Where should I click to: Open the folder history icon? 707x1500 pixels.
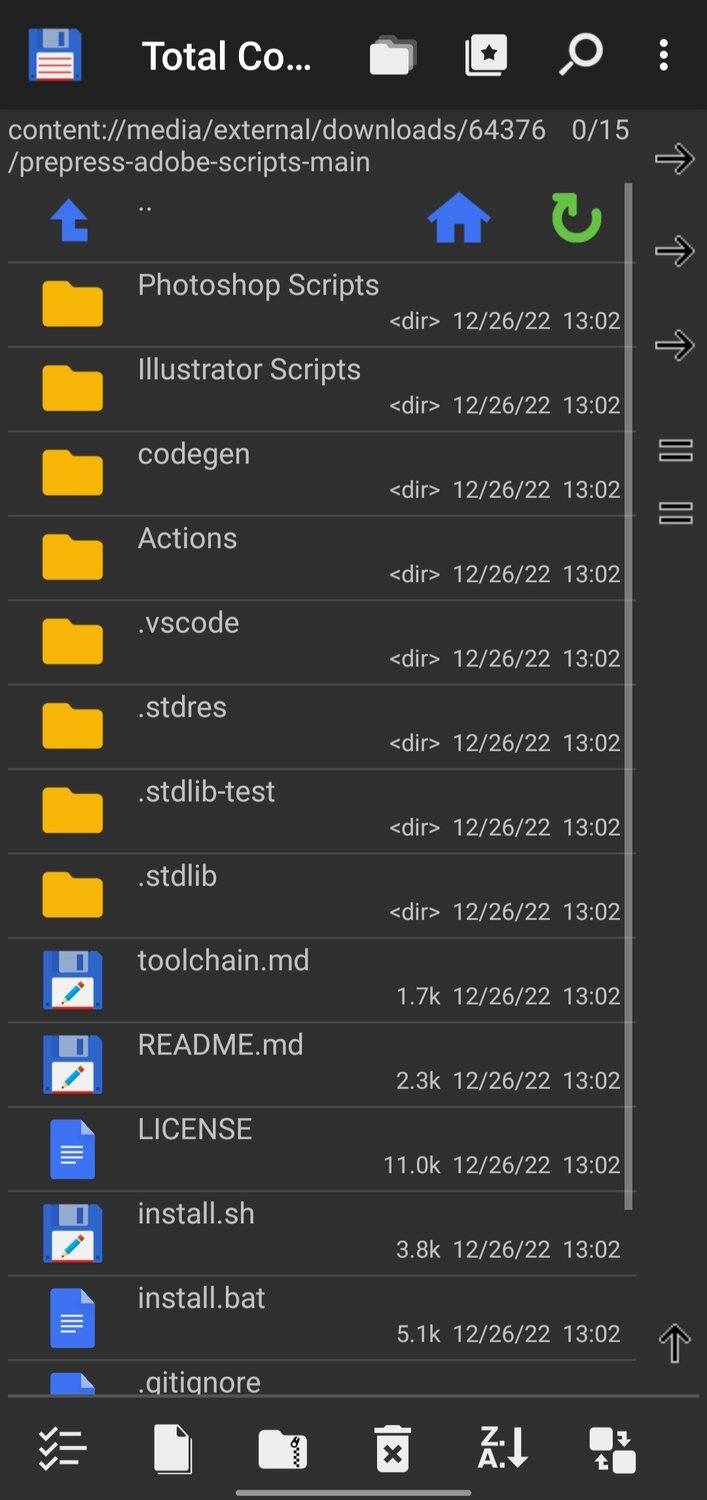(x=393, y=55)
